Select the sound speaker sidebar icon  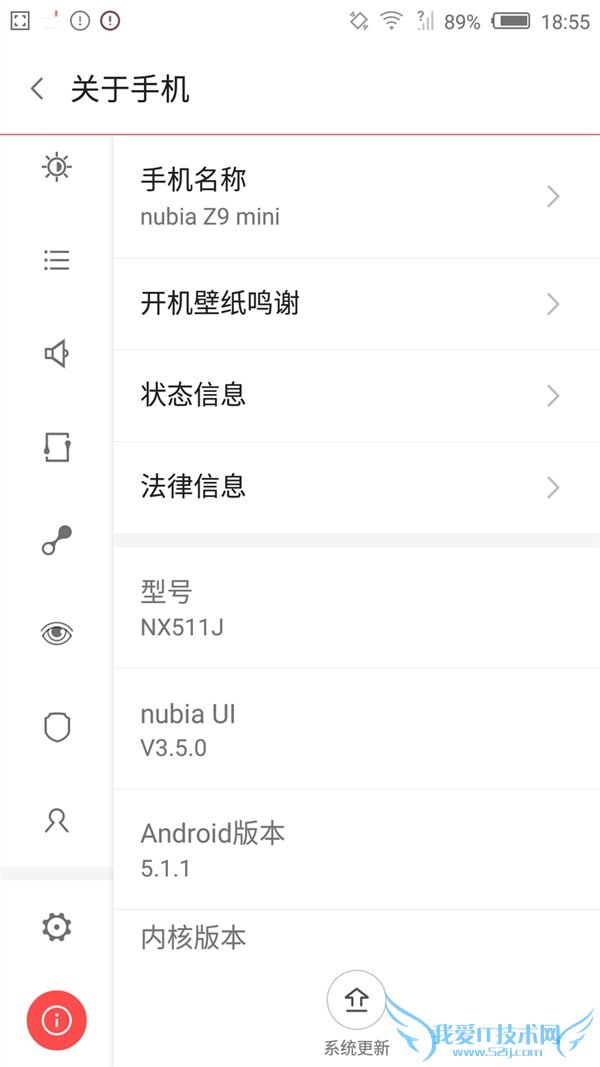pyautogui.click(x=57, y=353)
